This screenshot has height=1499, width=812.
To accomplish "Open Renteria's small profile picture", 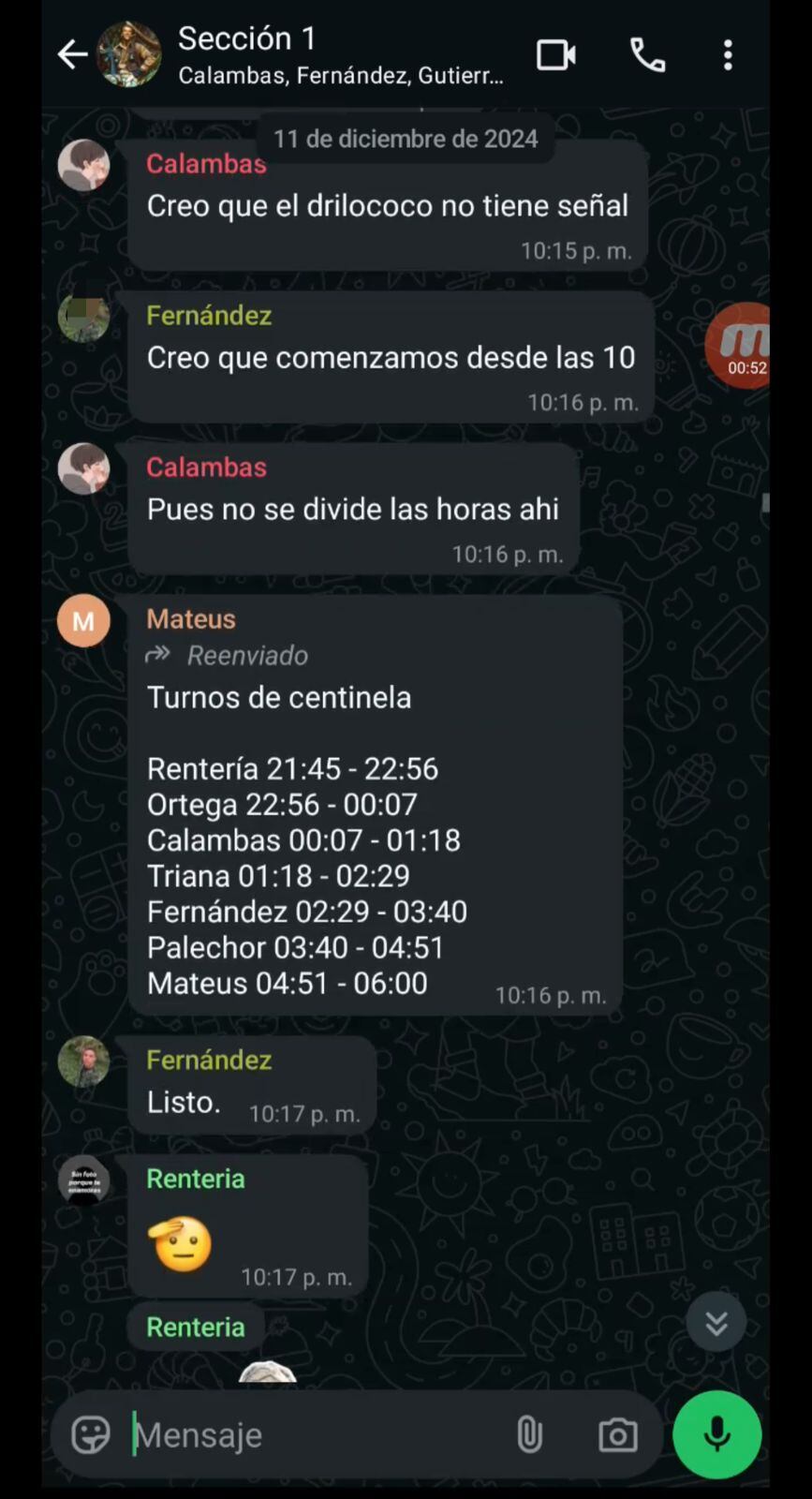I will (x=84, y=1180).
